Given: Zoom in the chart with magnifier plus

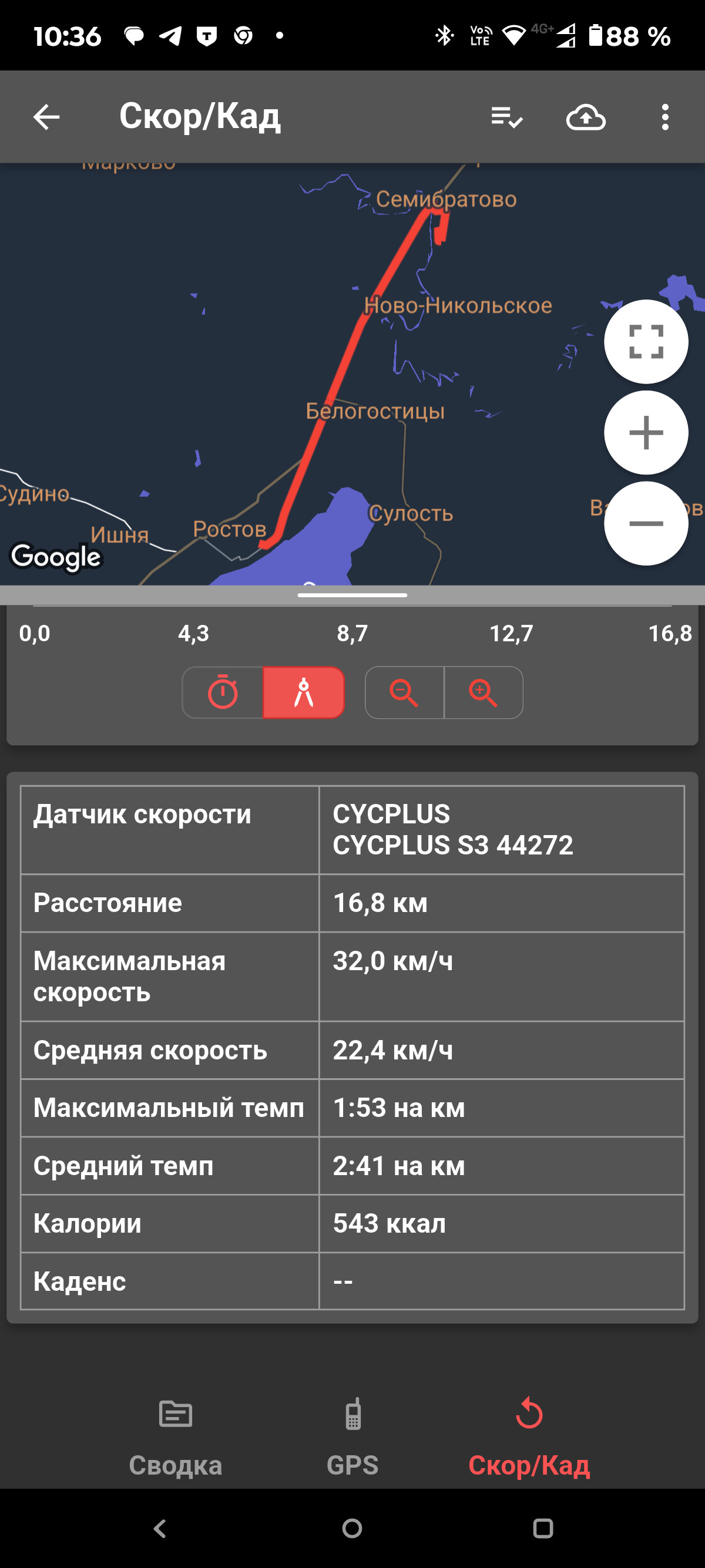Looking at the screenshot, I should pos(484,693).
